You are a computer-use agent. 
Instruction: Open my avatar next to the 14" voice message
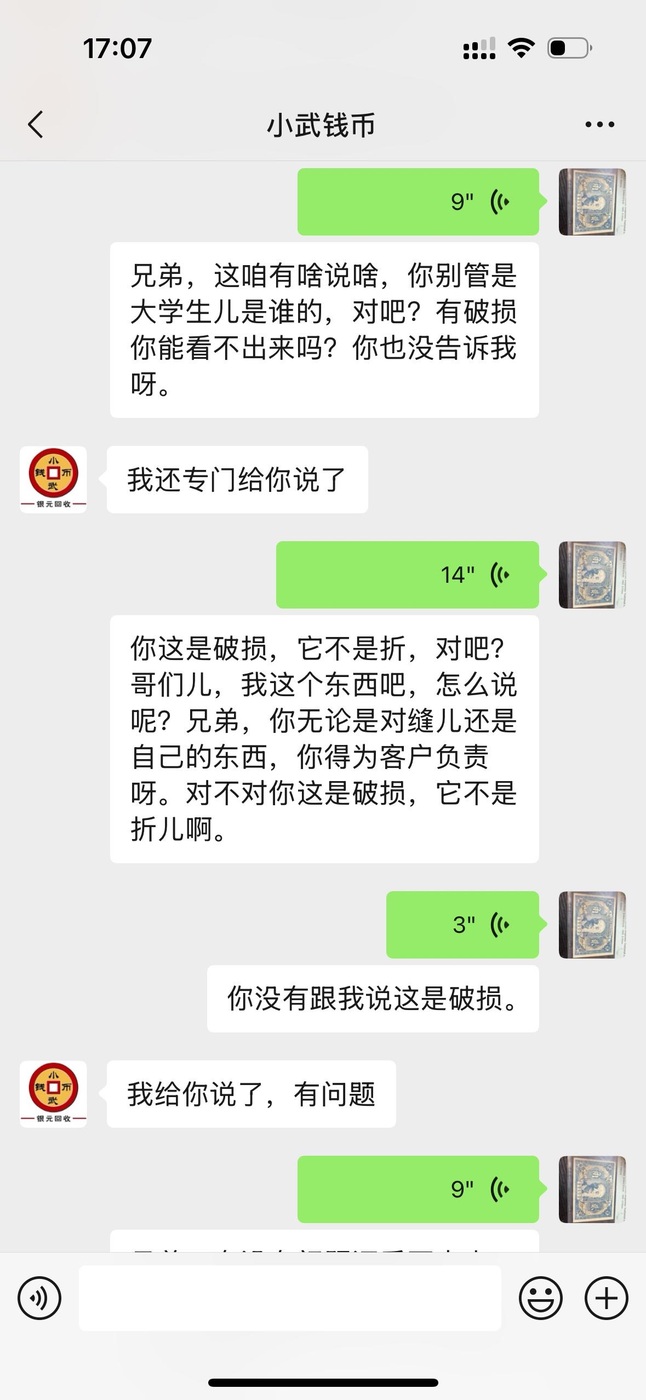coord(592,575)
